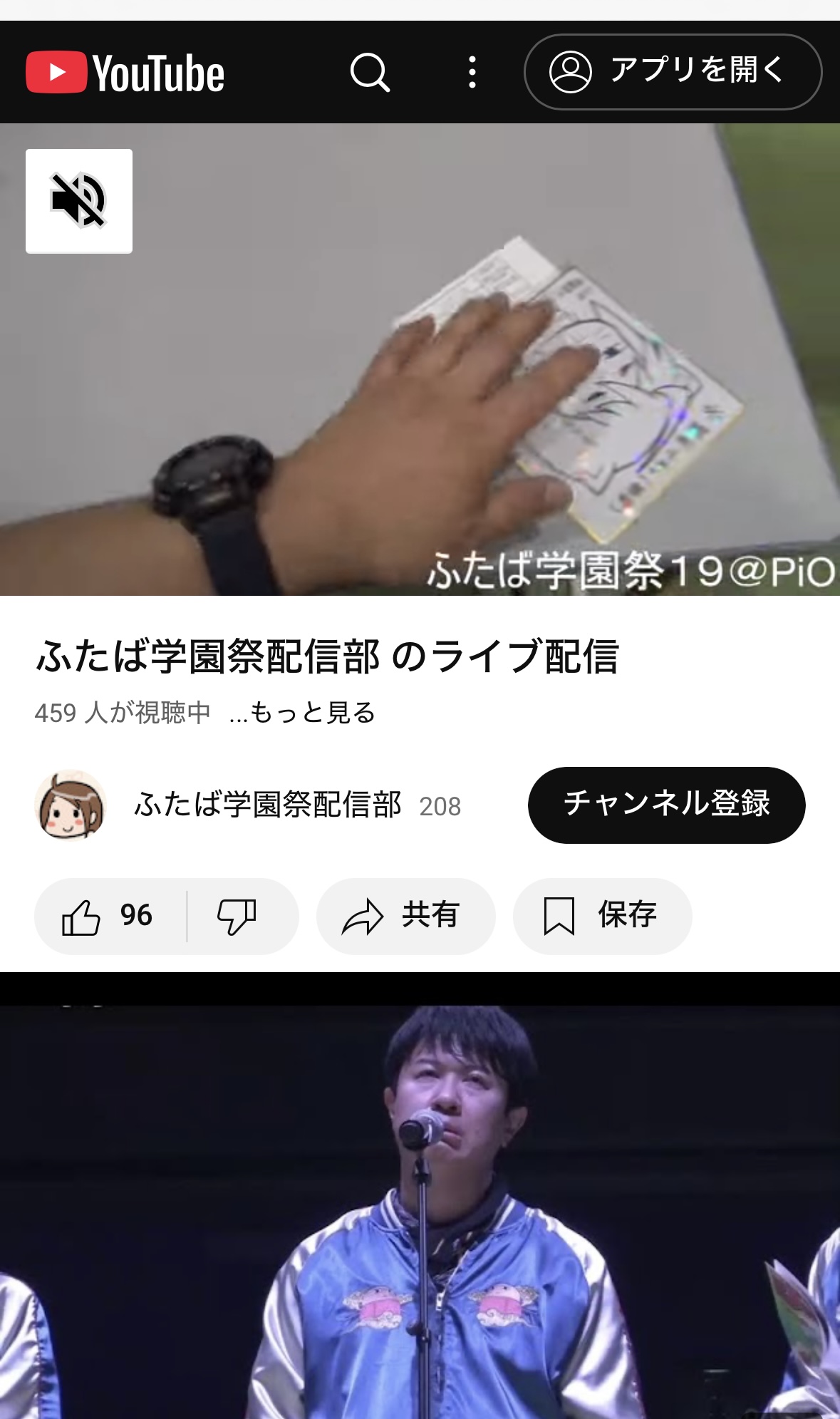Viewport: 840px width, 1419px height.
Task: Open the ふたば学園祭配信部 channel page
Action: pos(268,805)
